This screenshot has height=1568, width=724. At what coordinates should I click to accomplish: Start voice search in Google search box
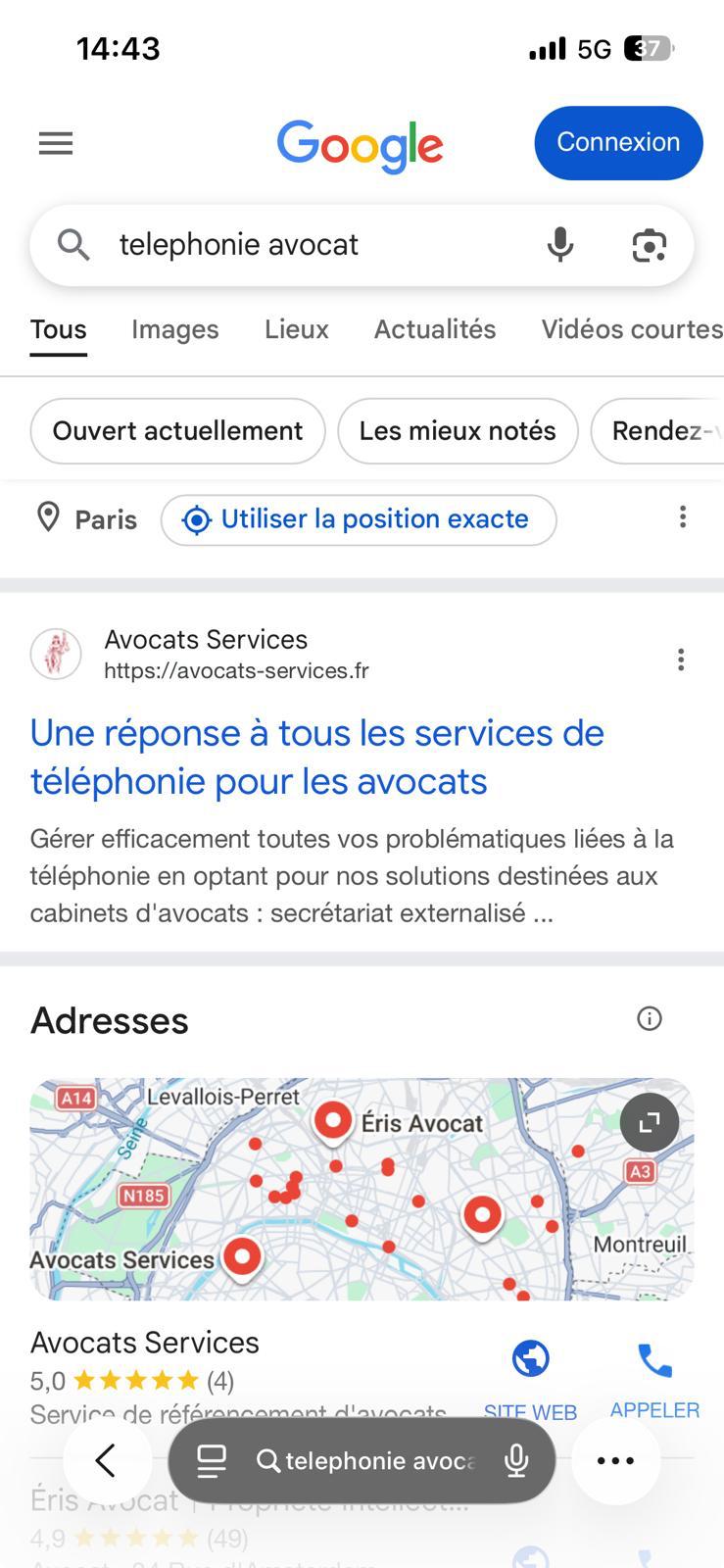560,245
